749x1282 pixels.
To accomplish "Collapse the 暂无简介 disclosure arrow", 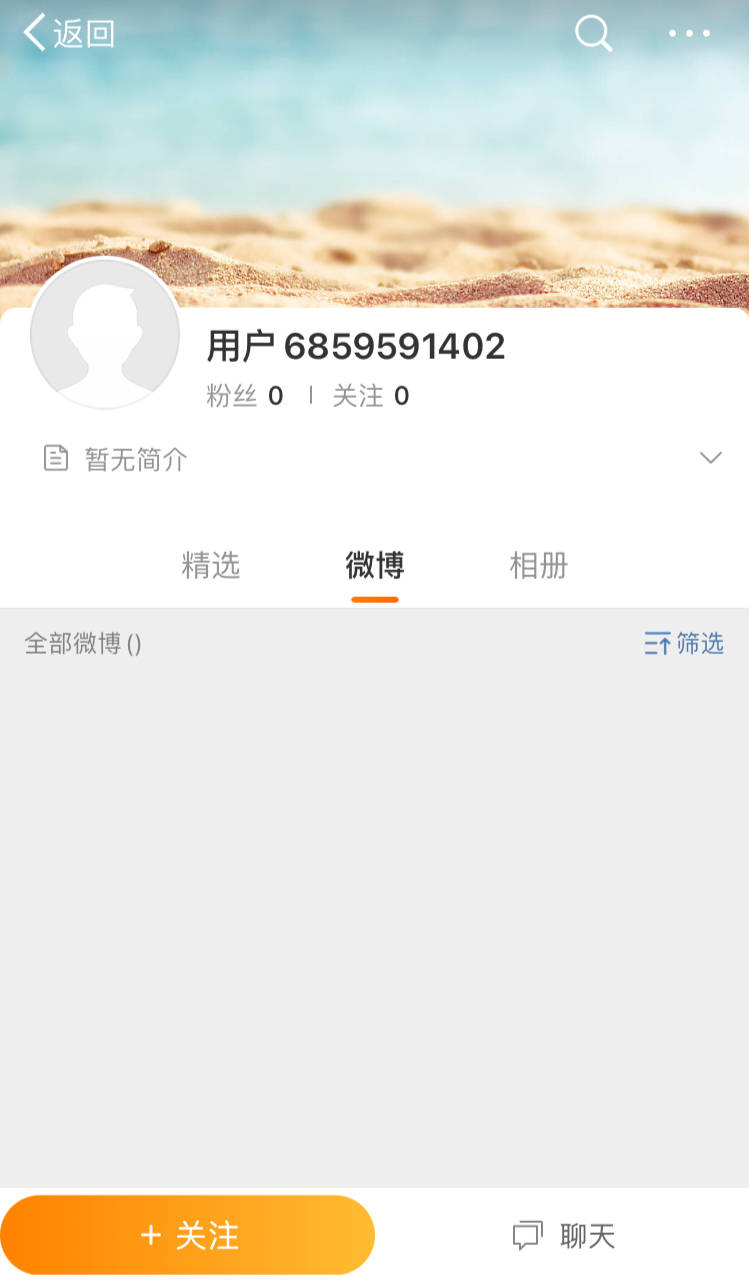I will (x=711, y=457).
